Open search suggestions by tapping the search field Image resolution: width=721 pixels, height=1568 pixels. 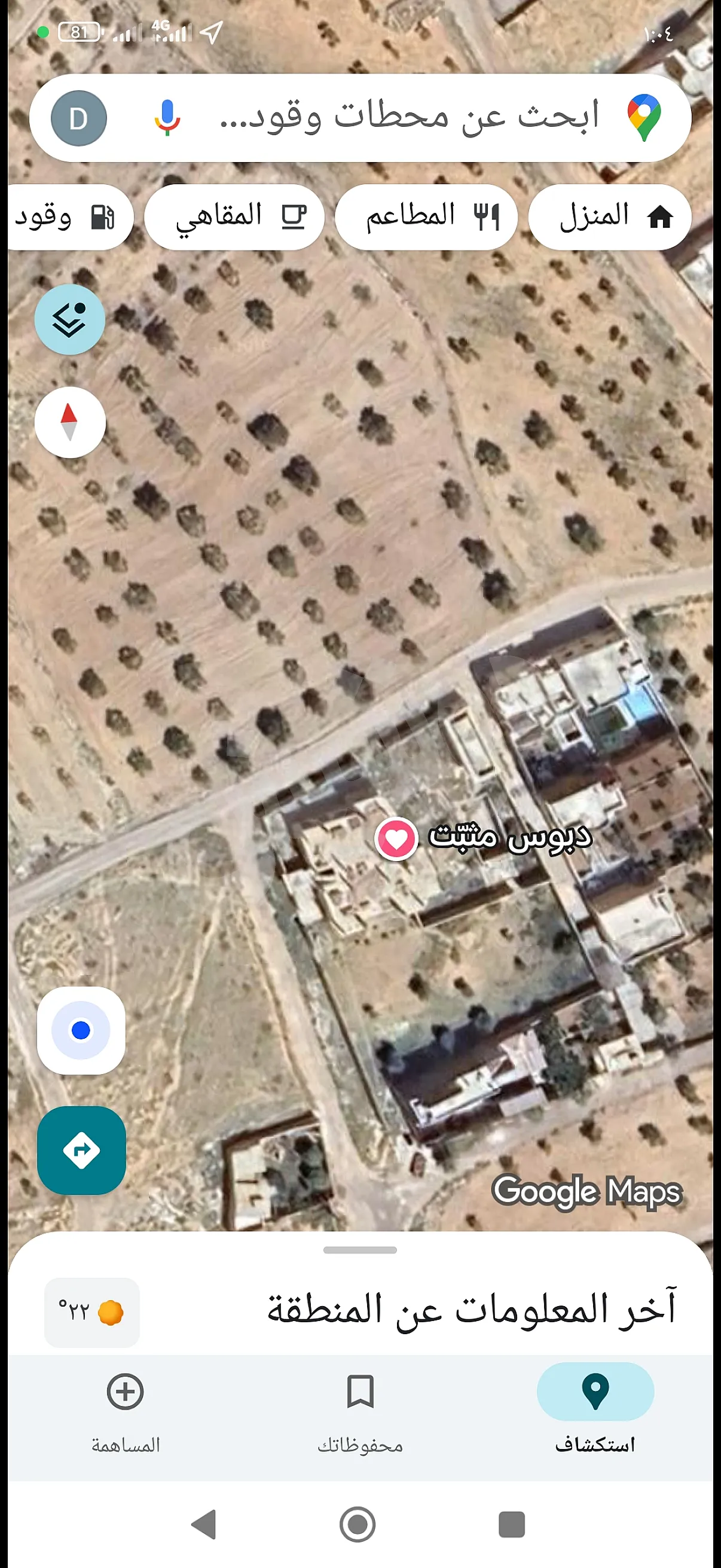(x=396, y=118)
